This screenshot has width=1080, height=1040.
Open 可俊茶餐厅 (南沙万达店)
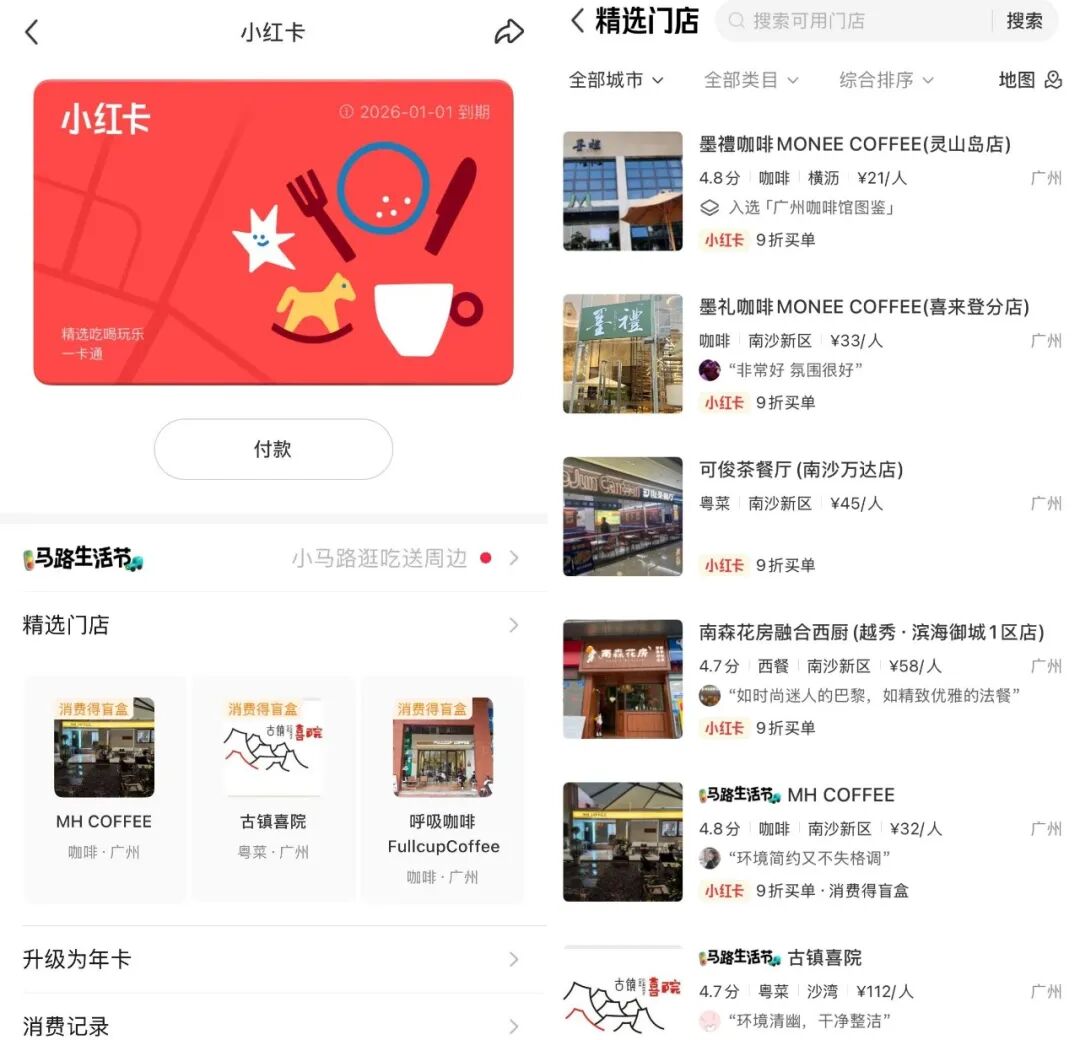800,469
